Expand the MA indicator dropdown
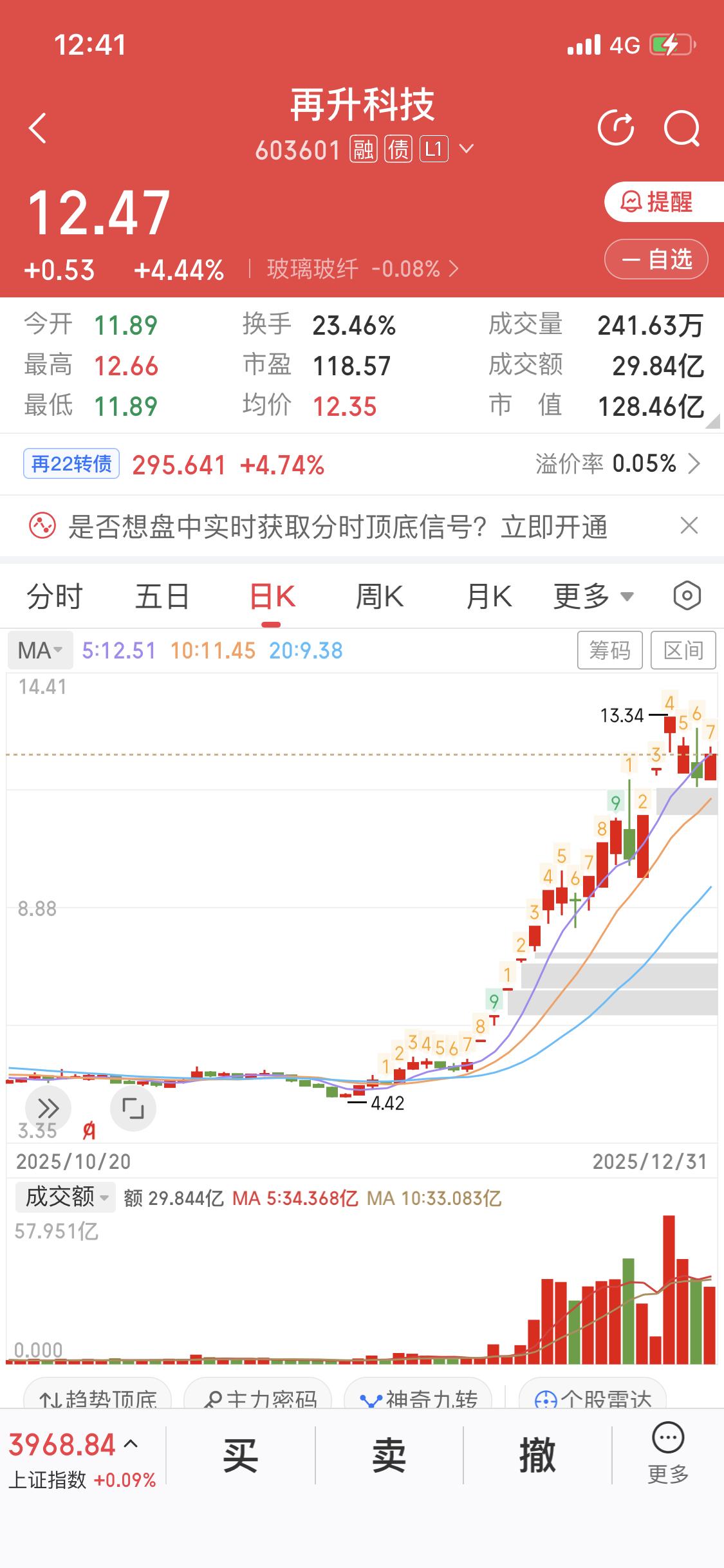724x1568 pixels. pos(40,650)
